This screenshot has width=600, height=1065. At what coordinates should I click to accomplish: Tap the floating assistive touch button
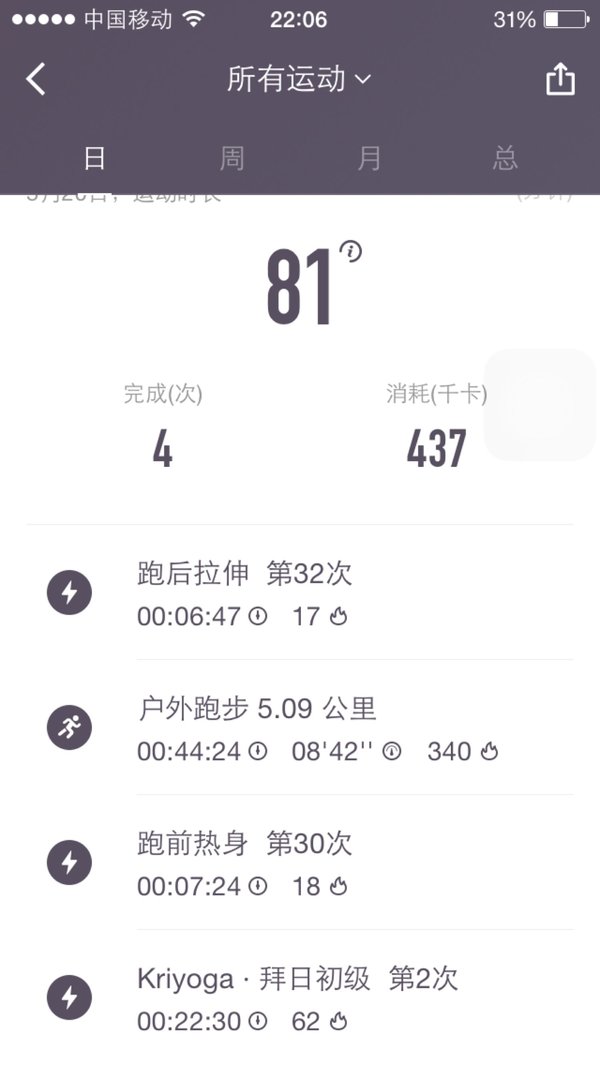540,405
